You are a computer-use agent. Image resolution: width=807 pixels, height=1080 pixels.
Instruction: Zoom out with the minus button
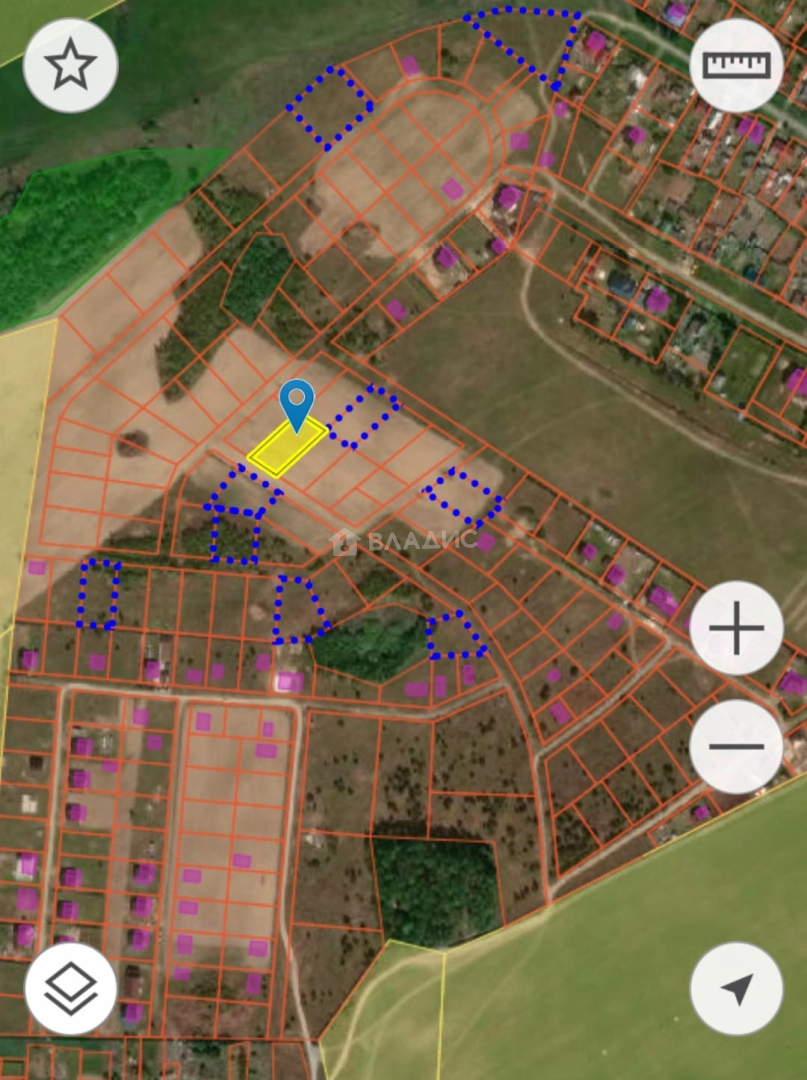click(736, 746)
